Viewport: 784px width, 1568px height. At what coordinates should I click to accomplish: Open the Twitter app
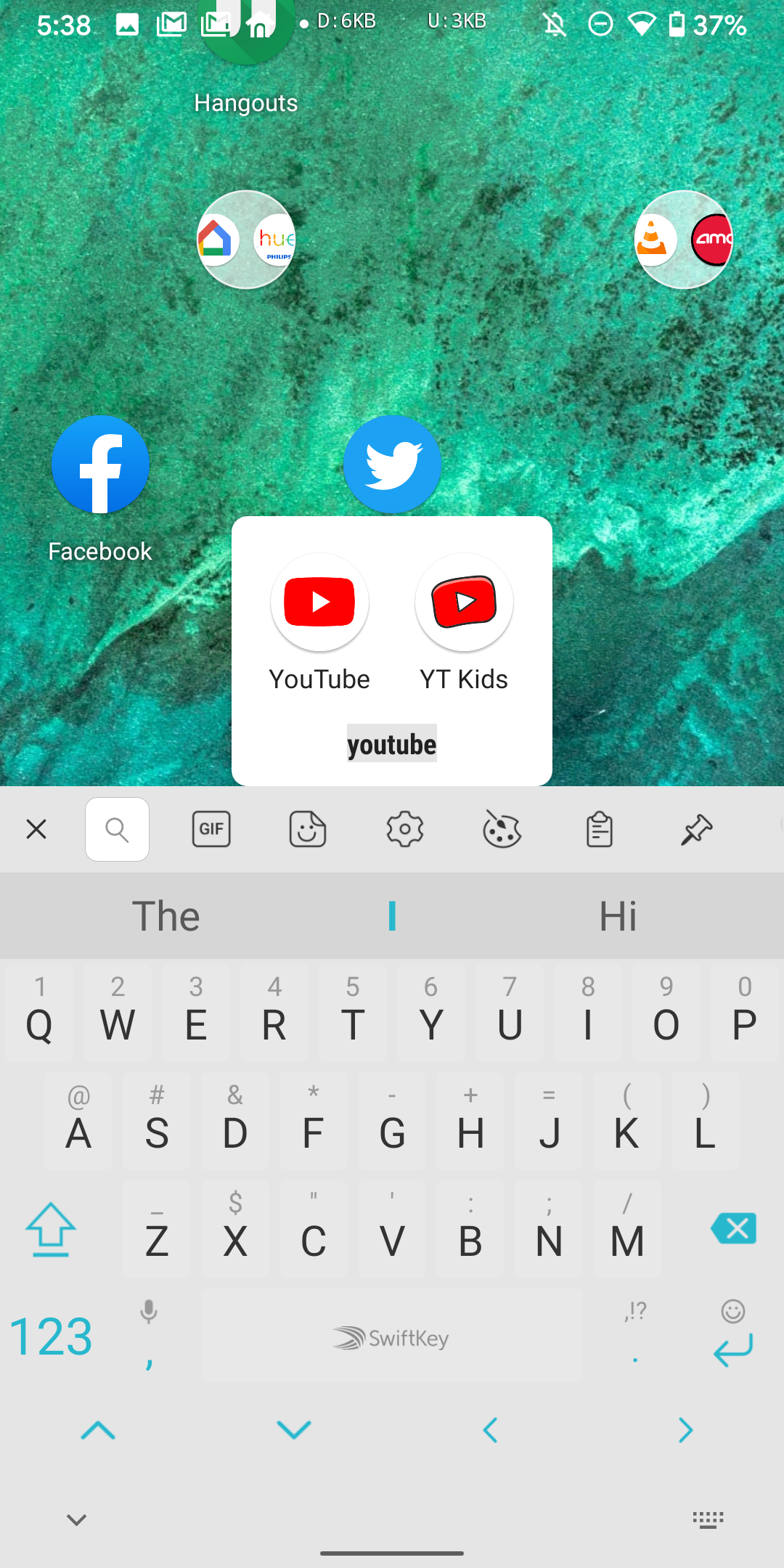(392, 465)
